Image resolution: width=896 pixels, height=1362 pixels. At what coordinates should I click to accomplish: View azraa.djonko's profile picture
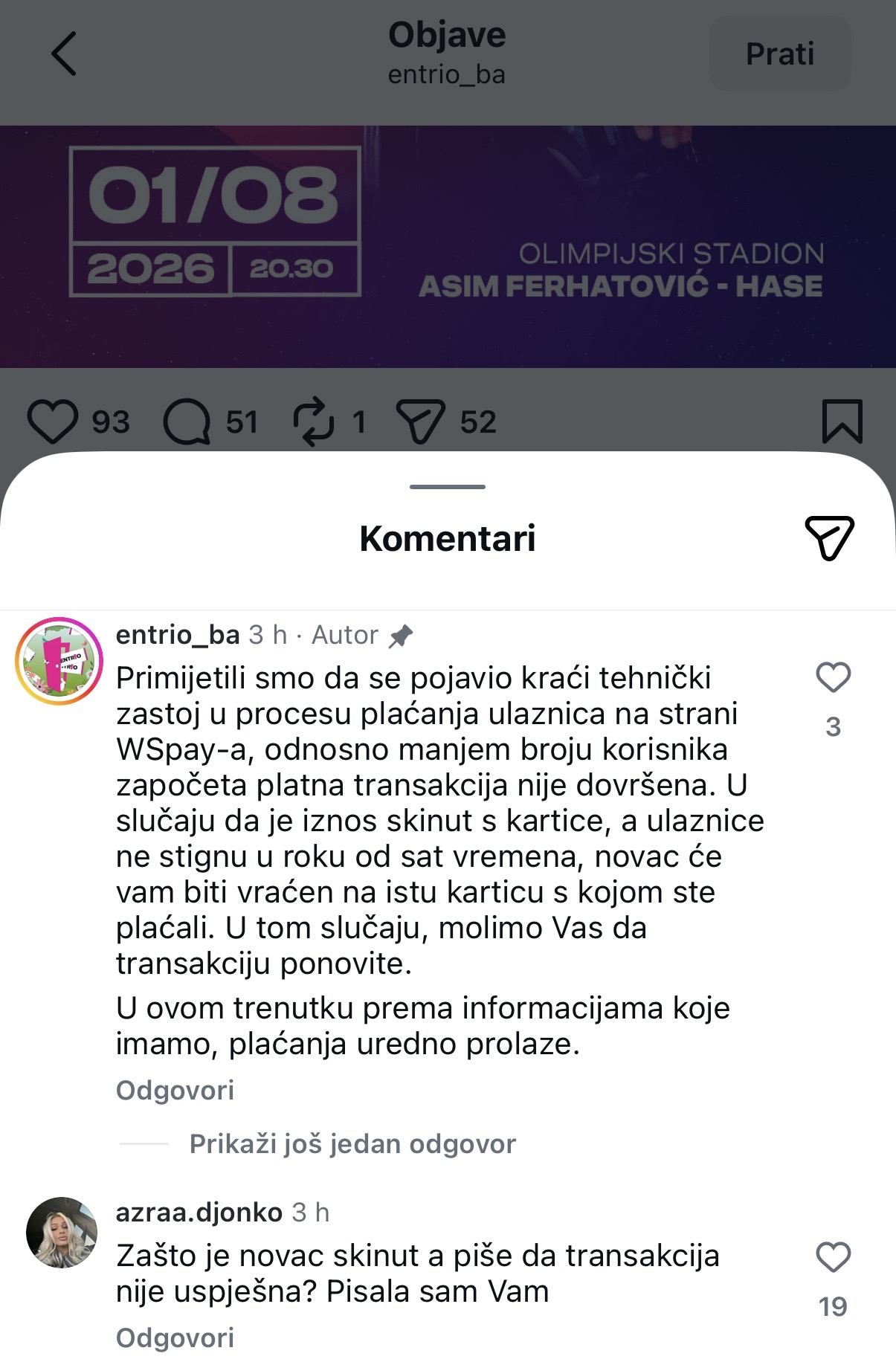pos(62,1233)
